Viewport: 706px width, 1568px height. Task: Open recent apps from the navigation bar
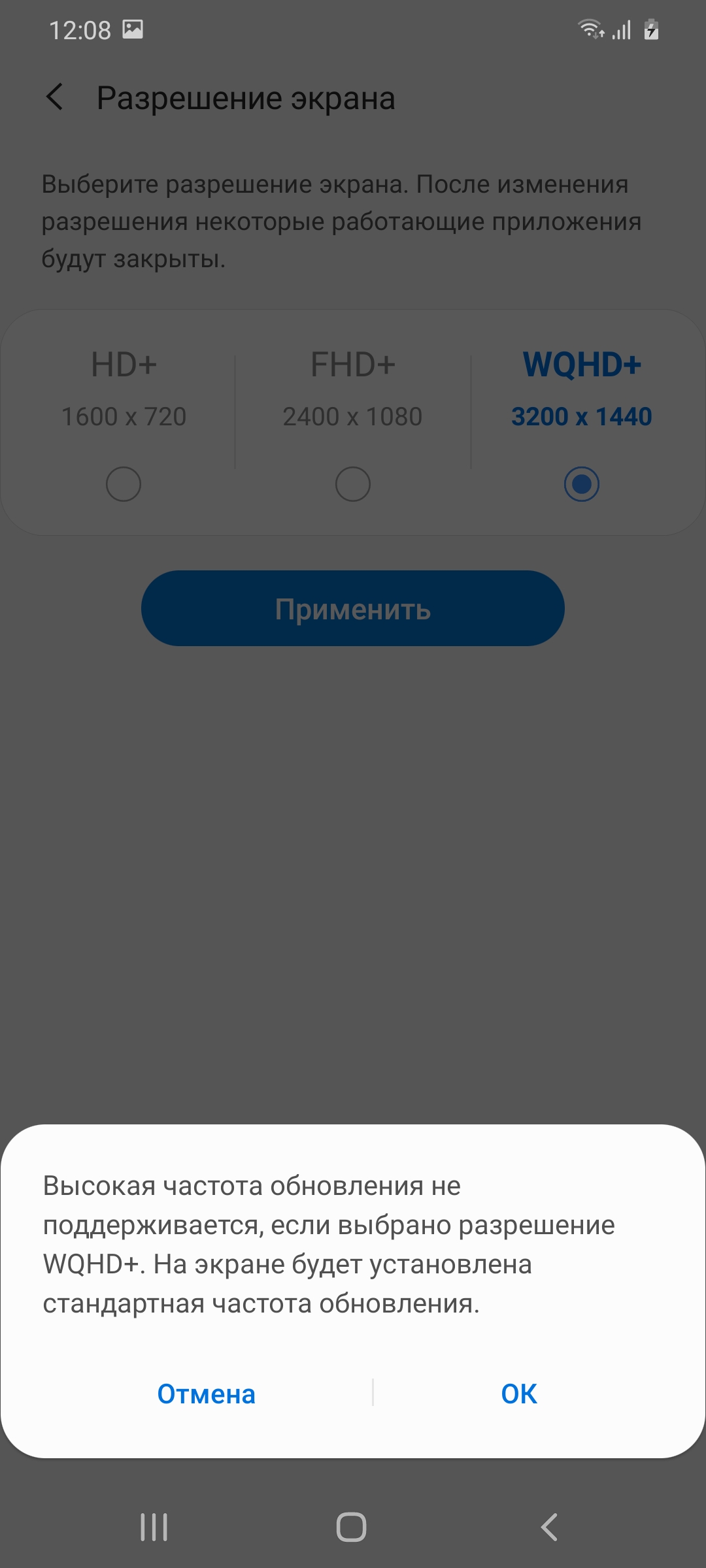tap(154, 1527)
